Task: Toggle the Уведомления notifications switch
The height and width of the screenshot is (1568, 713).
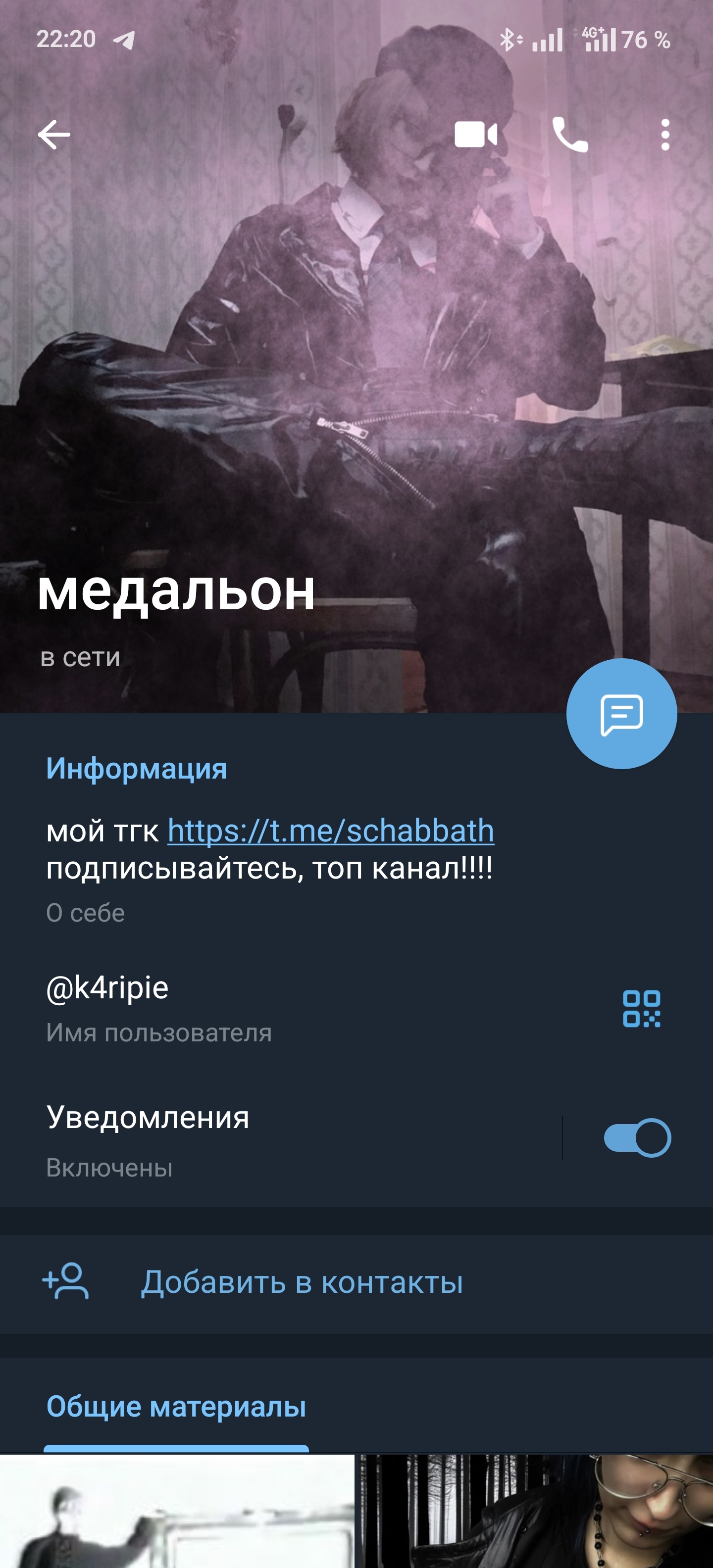Action: point(637,1138)
